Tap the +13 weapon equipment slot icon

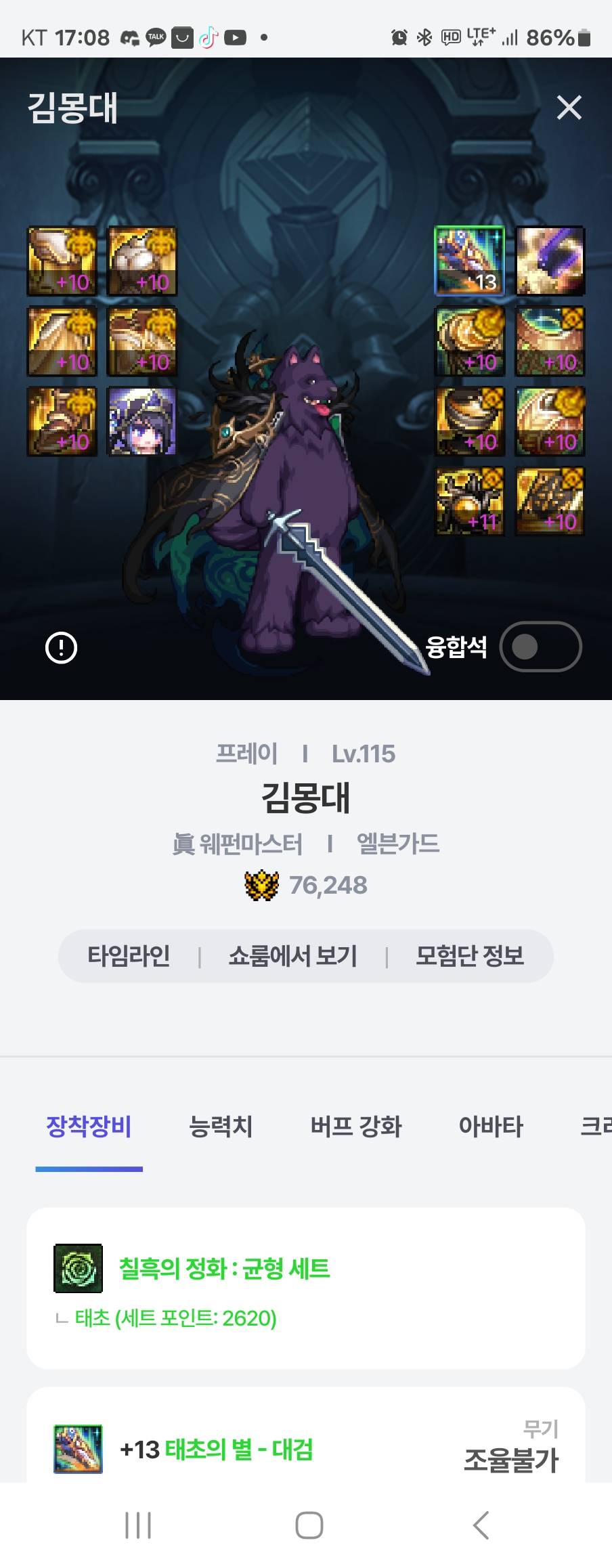point(469,261)
